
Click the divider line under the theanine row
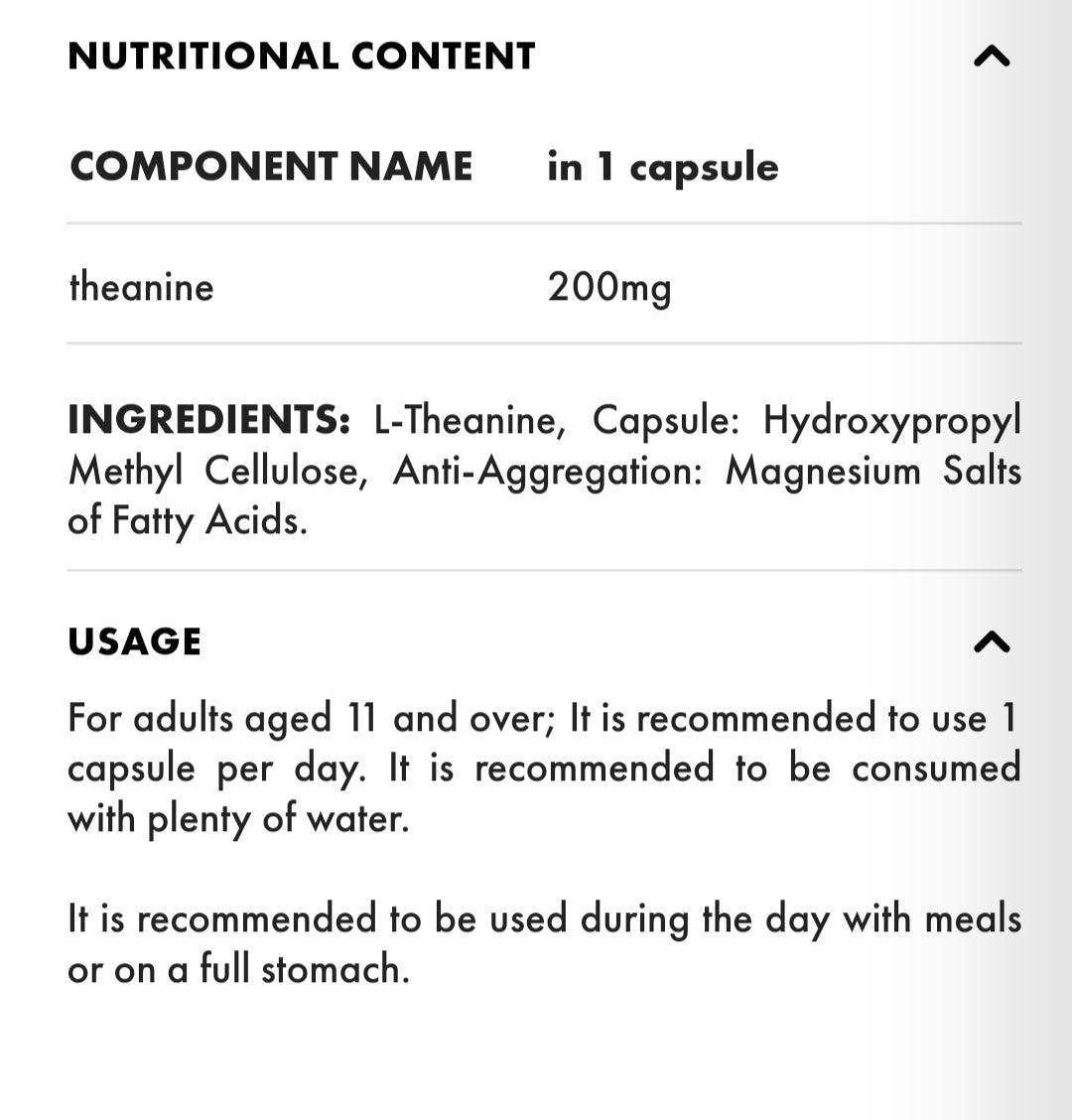click(x=542, y=345)
